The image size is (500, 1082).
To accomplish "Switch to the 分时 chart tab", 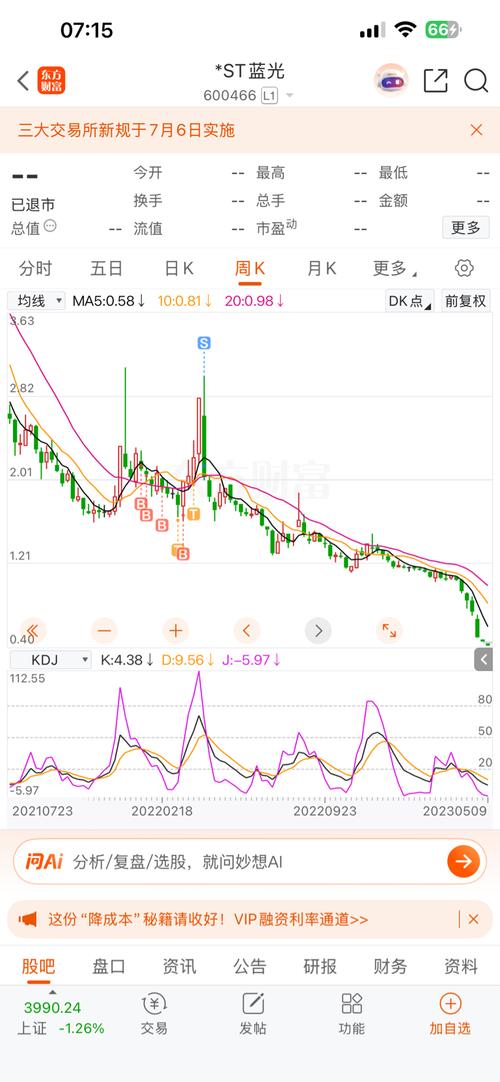I will tap(35, 268).
